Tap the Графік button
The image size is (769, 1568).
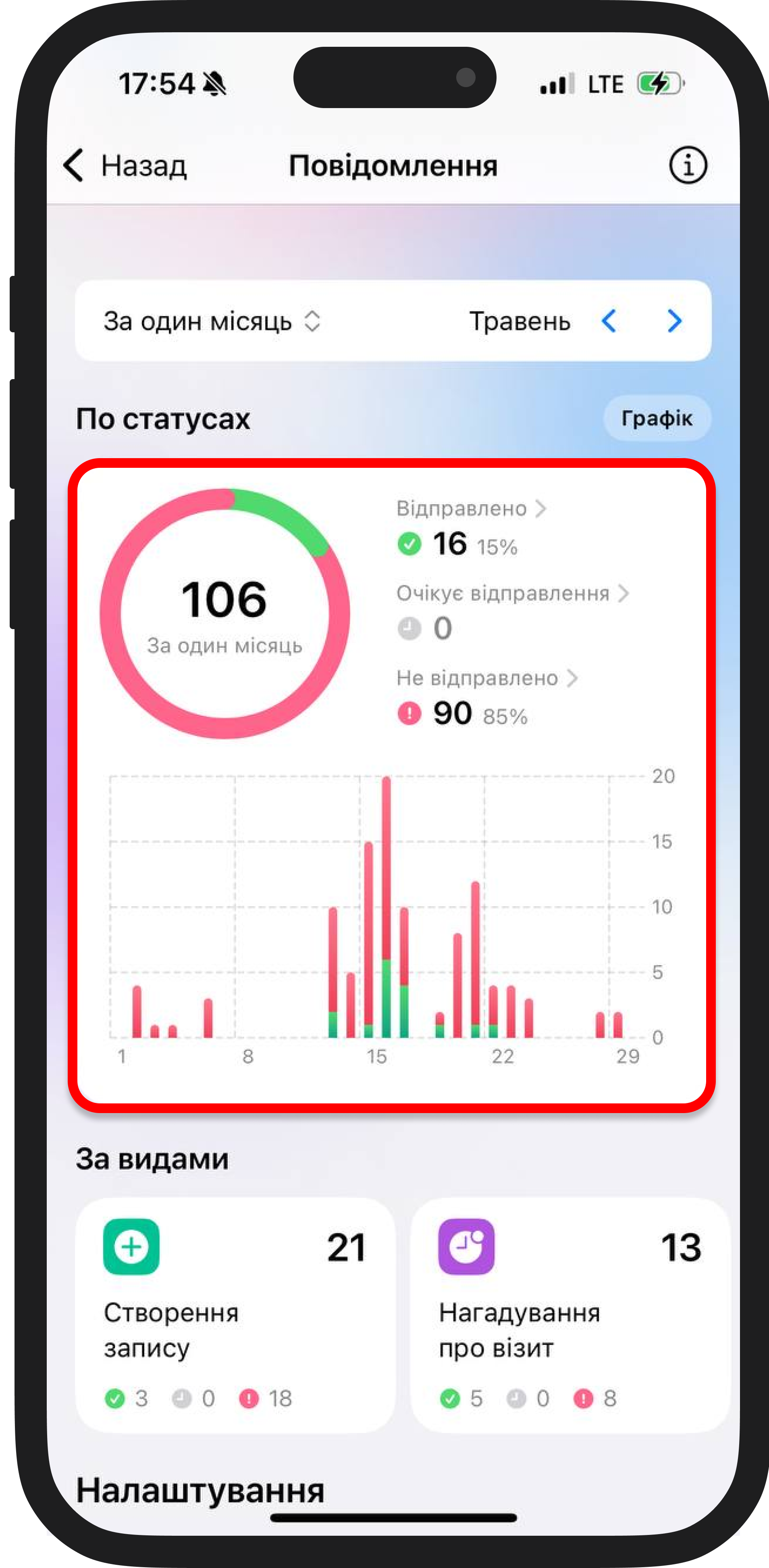657,418
